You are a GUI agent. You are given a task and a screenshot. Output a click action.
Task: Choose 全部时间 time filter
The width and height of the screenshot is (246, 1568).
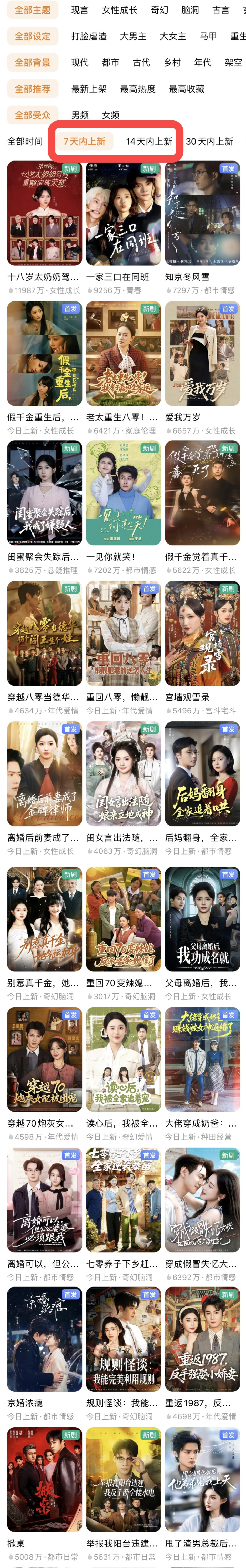pyautogui.click(x=25, y=141)
